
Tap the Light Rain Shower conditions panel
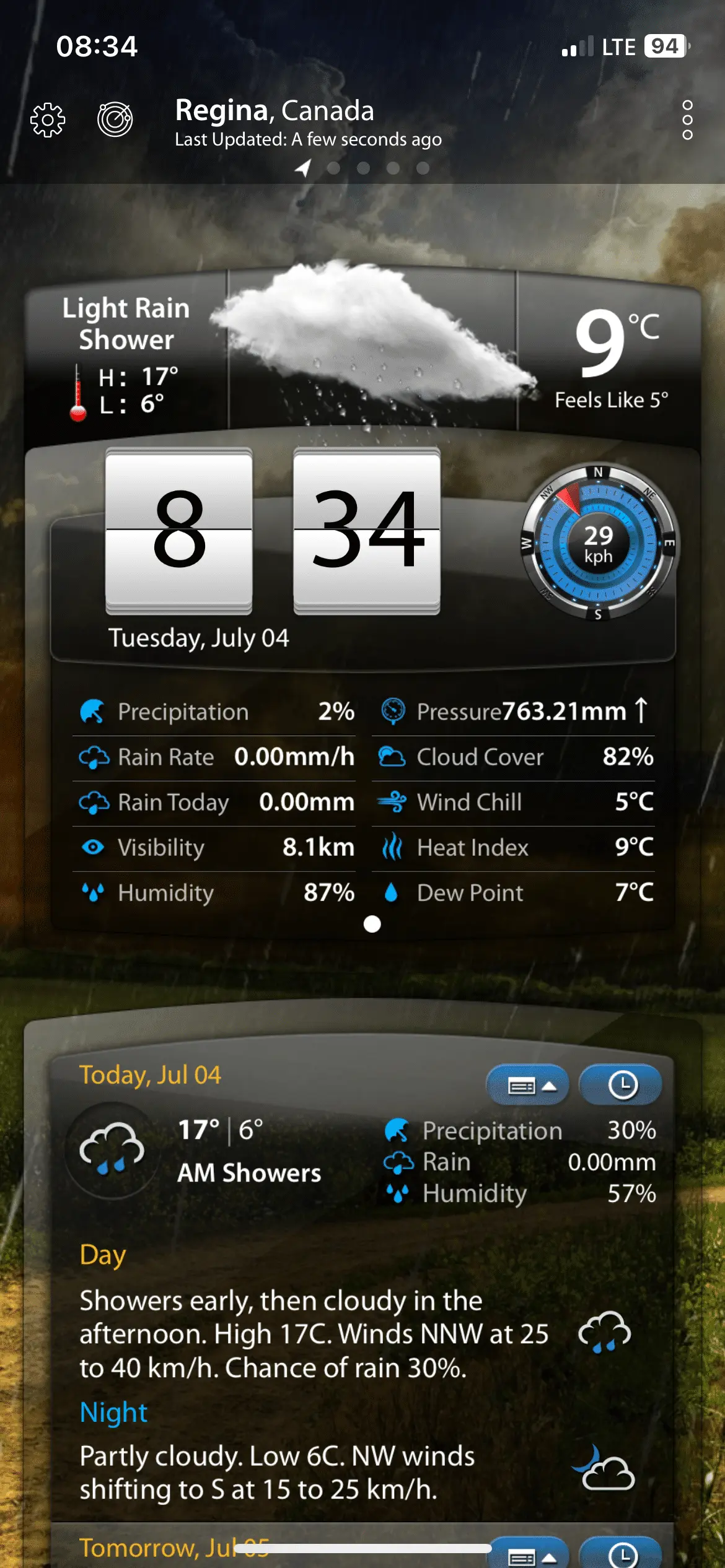pyautogui.click(x=126, y=353)
